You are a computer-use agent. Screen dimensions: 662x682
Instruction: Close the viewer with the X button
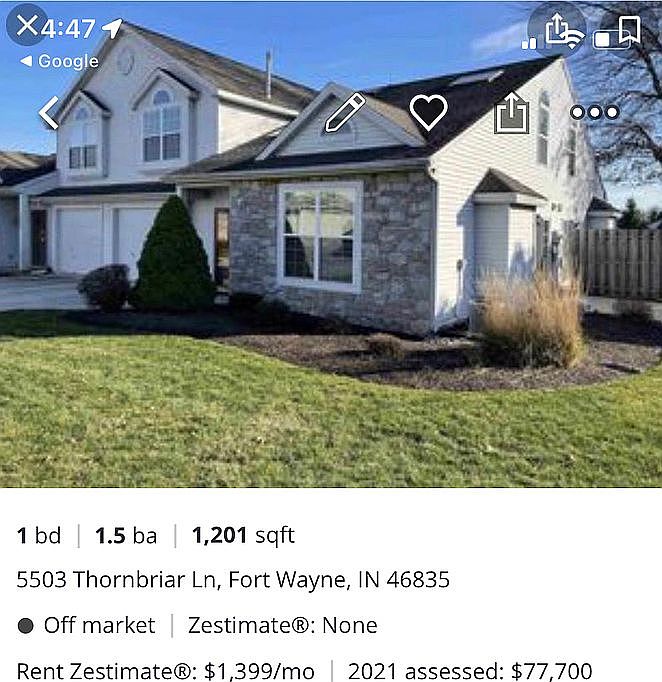coord(27,25)
